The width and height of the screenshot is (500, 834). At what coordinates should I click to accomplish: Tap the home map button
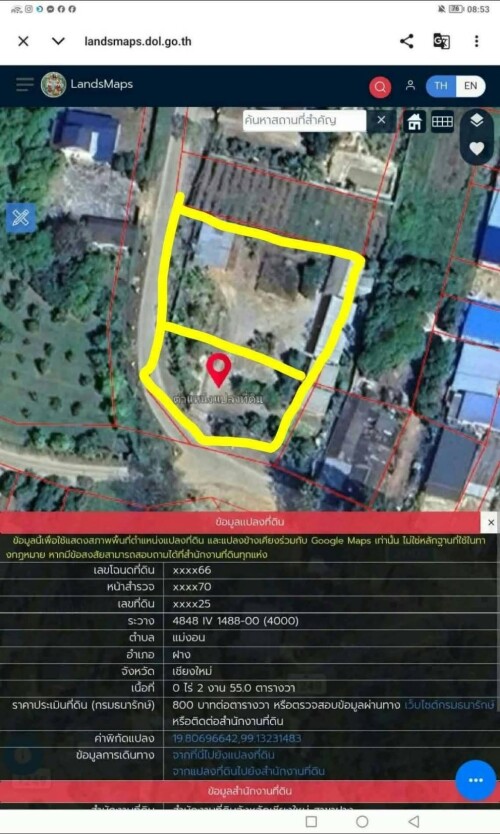tap(415, 122)
